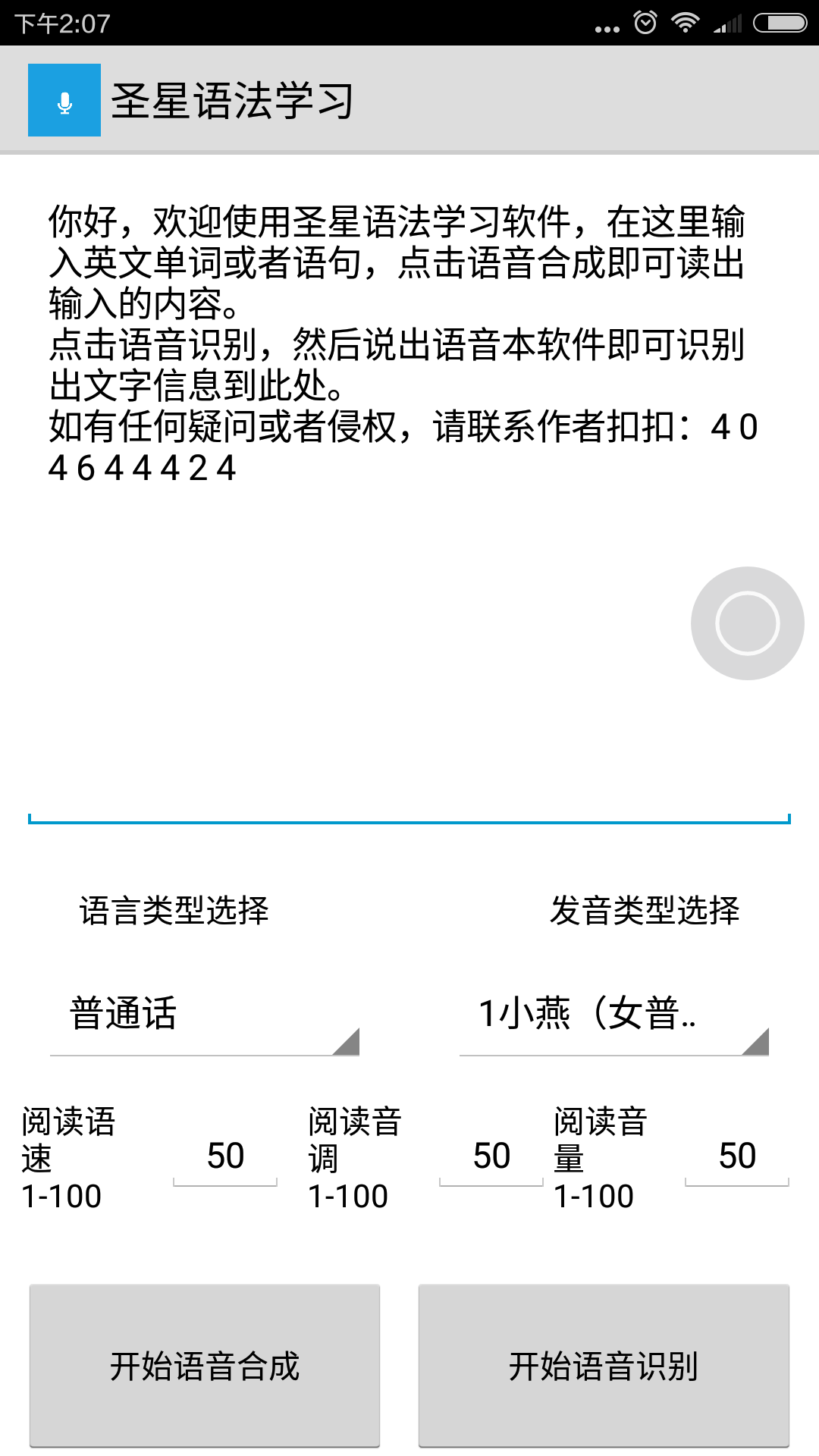The width and height of the screenshot is (819, 1456).
Task: Tap the floating gray circle button
Action: click(x=747, y=623)
